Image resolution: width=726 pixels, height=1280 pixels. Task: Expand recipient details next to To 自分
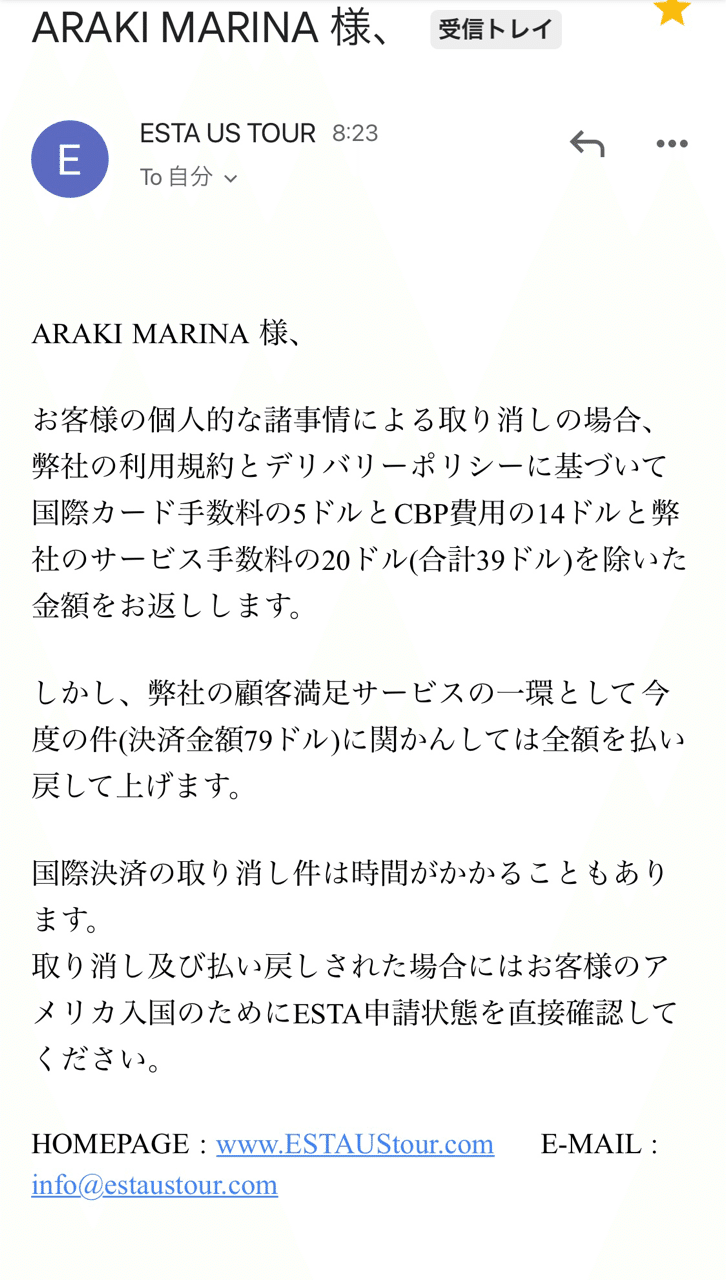click(231, 179)
